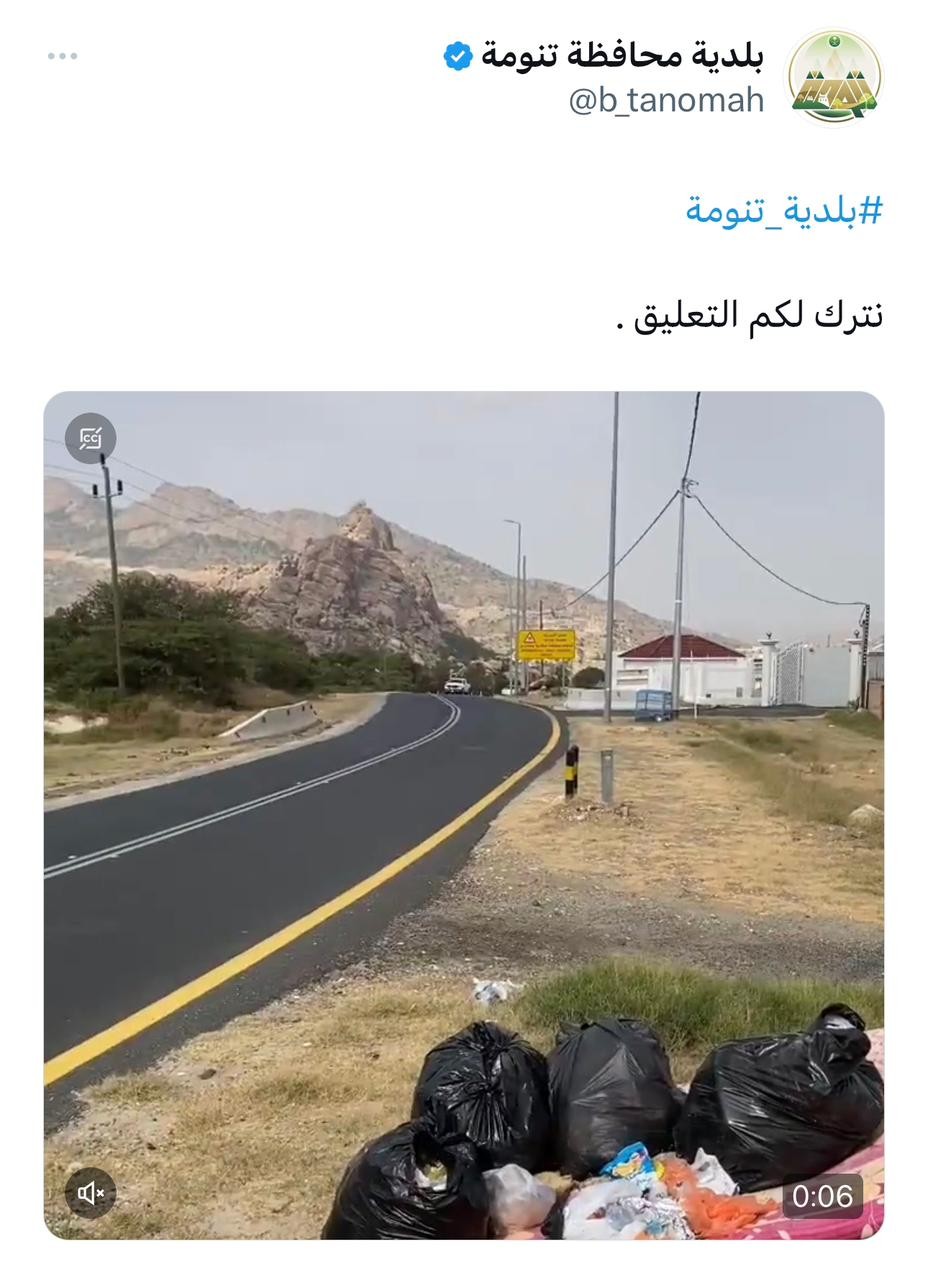Viewport: 928px width, 1280px height.
Task: Open the Tanomah Municipality profile picture
Action: pos(834,77)
